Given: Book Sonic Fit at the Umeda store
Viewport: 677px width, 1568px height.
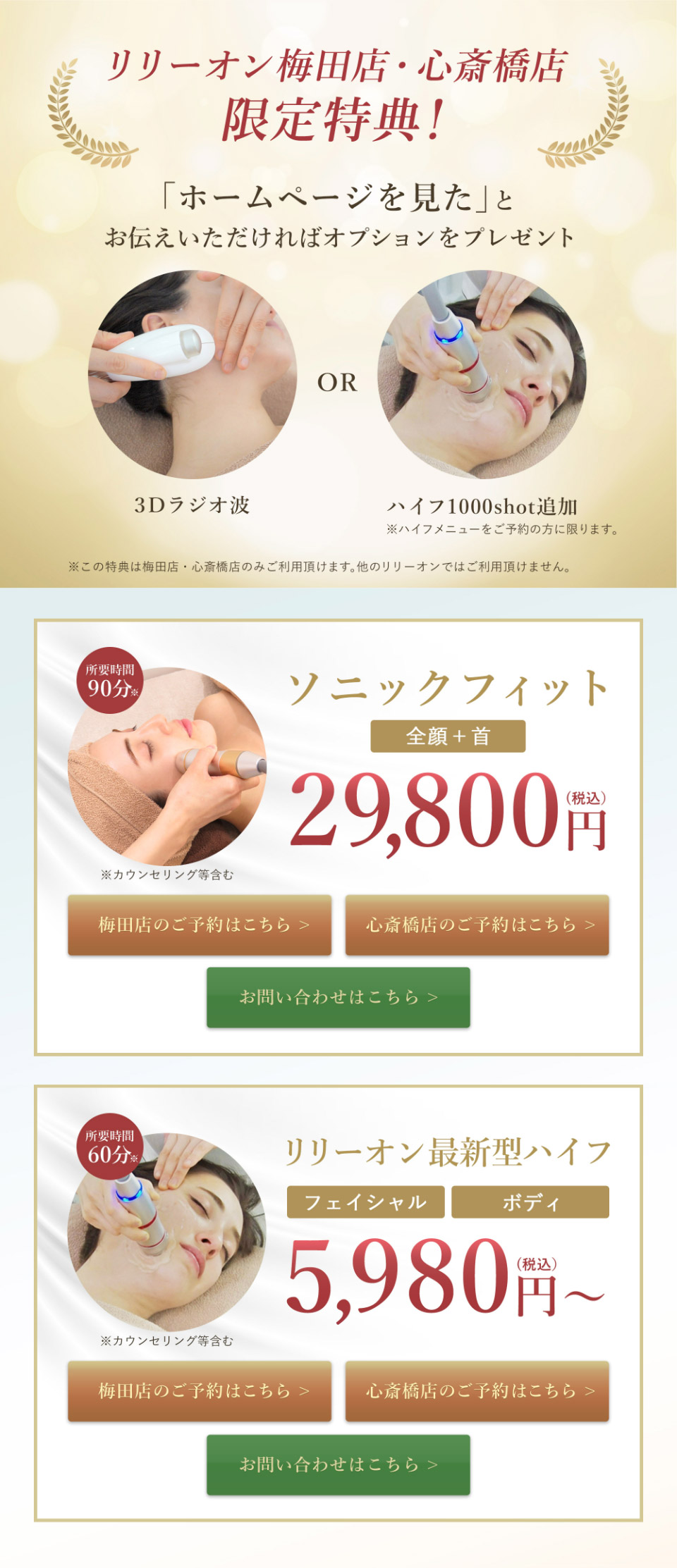Looking at the screenshot, I should click(200, 925).
